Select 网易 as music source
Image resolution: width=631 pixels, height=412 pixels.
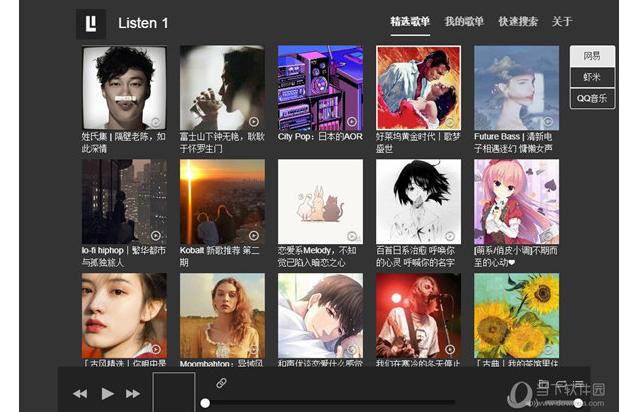(592, 56)
